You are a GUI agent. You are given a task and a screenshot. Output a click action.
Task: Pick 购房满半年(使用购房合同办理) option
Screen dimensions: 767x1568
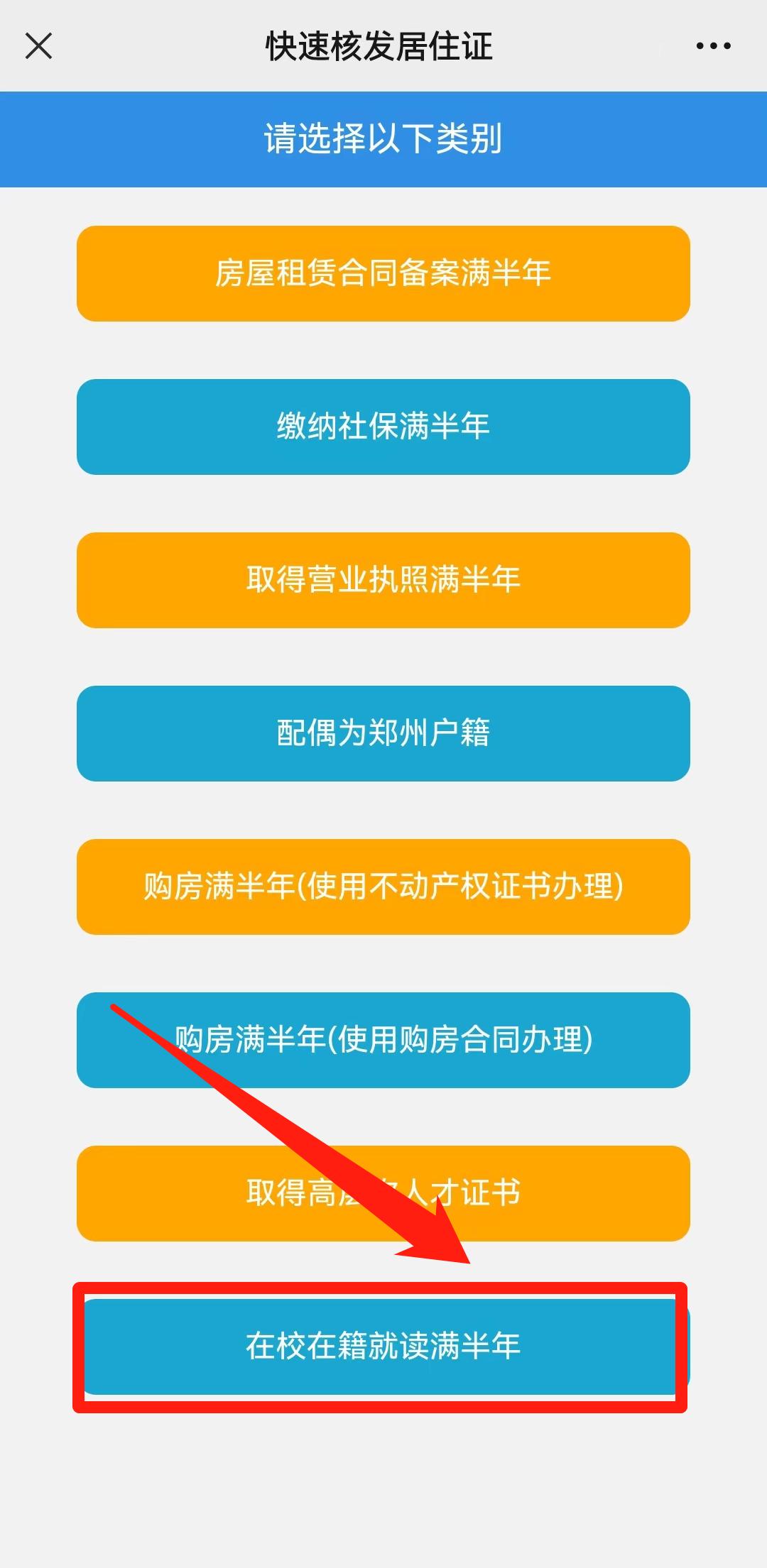[383, 1040]
